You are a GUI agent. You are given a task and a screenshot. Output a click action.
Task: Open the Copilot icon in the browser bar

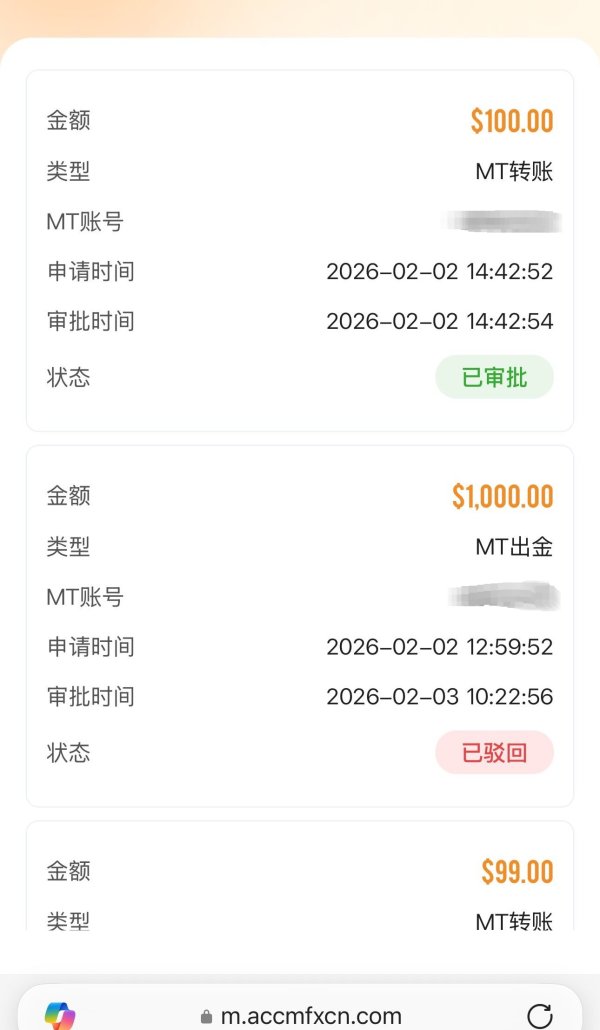[x=61, y=1015]
